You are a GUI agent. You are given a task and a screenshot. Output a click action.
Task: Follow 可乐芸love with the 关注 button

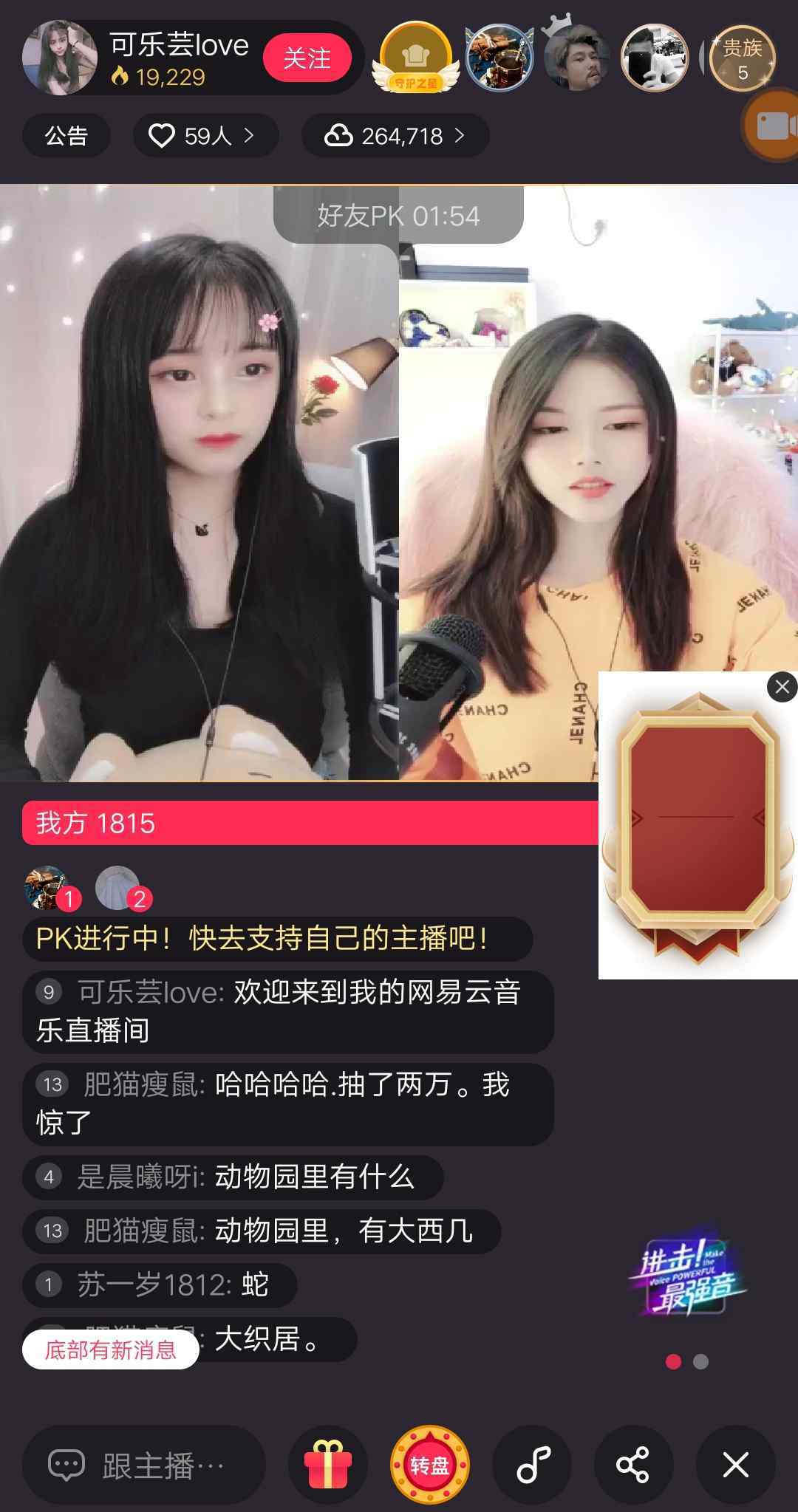click(307, 58)
